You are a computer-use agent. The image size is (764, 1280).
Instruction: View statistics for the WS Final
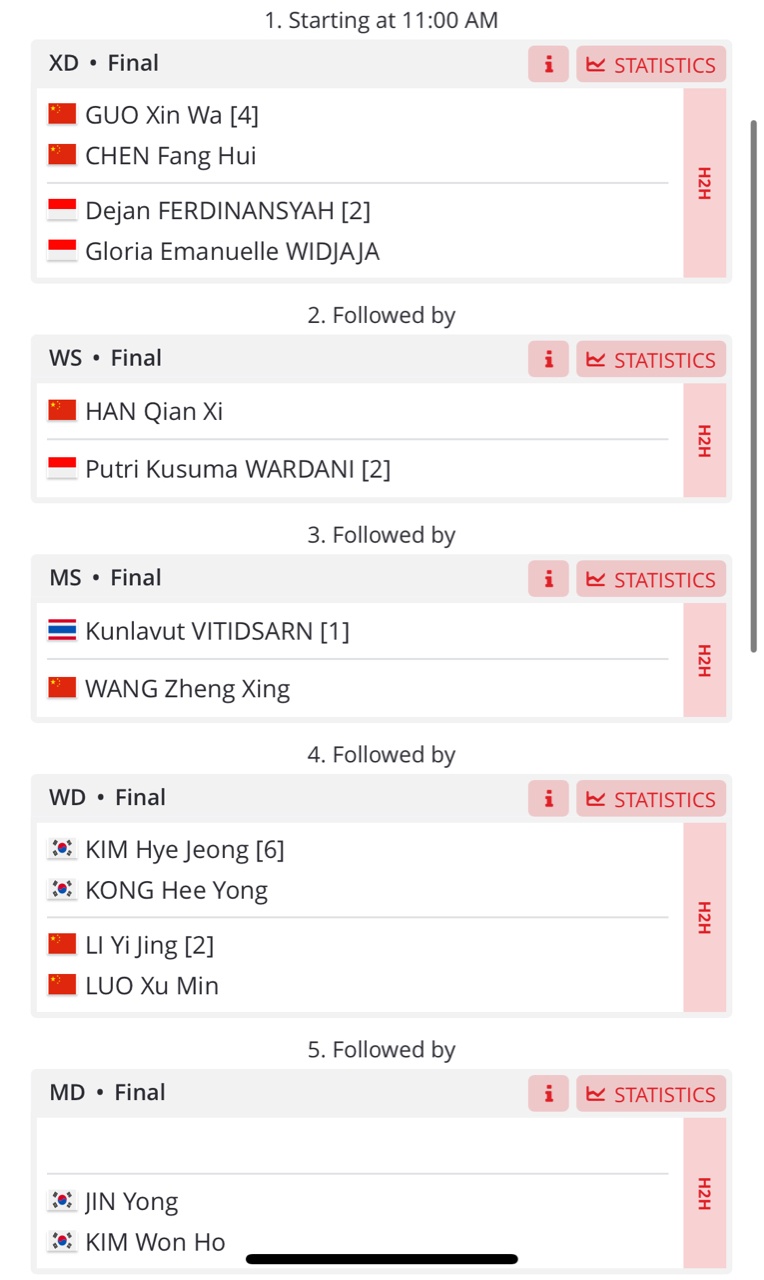pyautogui.click(x=651, y=360)
